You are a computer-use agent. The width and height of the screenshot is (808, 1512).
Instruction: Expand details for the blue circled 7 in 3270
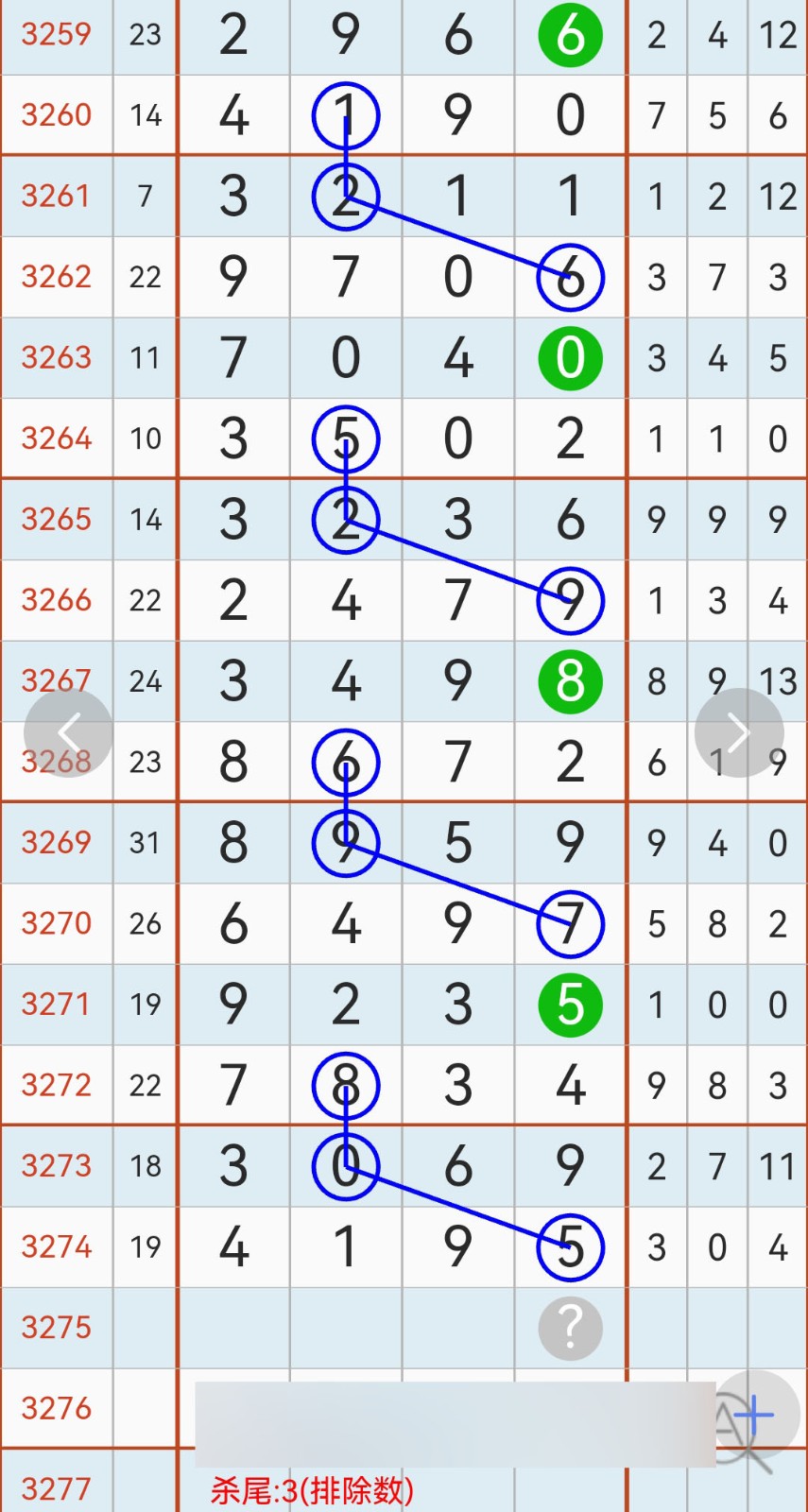(570, 923)
